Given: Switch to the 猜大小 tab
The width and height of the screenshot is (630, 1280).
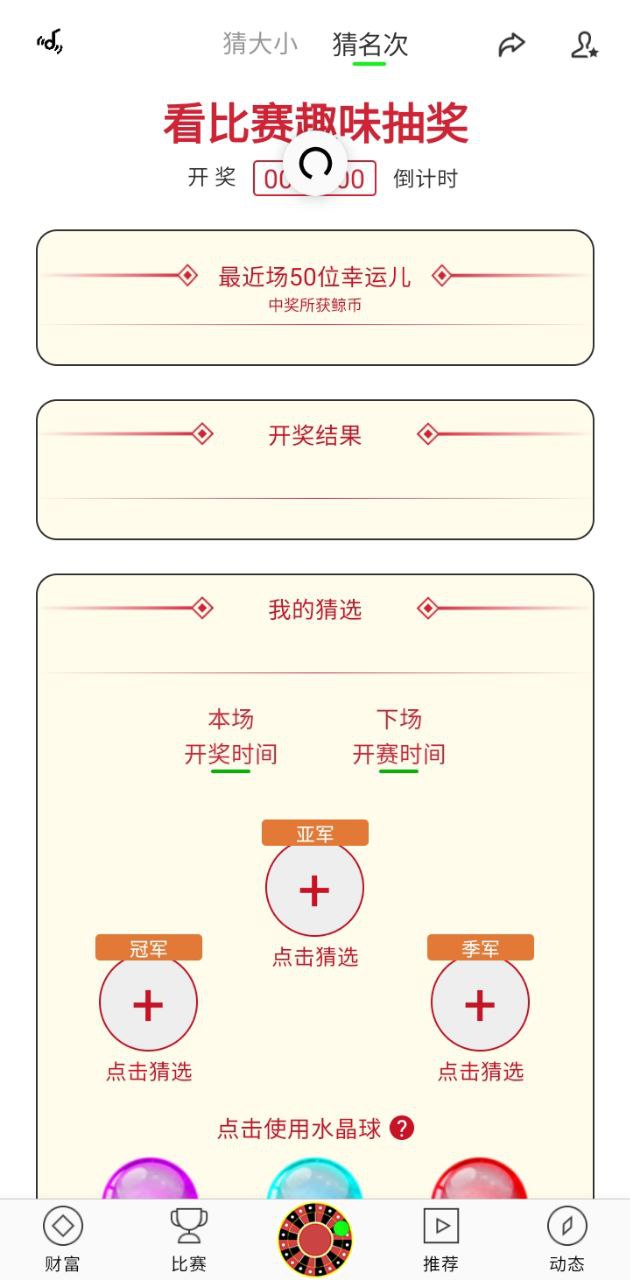Looking at the screenshot, I should (x=260, y=44).
